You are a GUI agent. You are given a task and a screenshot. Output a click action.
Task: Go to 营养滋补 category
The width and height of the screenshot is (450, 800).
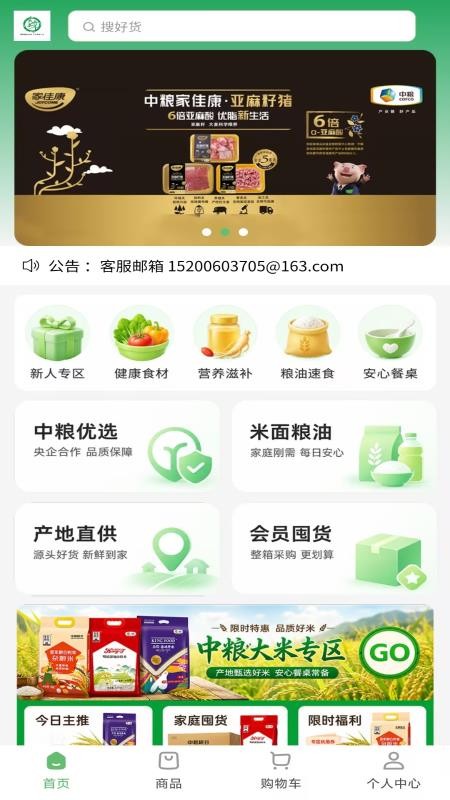[224, 343]
